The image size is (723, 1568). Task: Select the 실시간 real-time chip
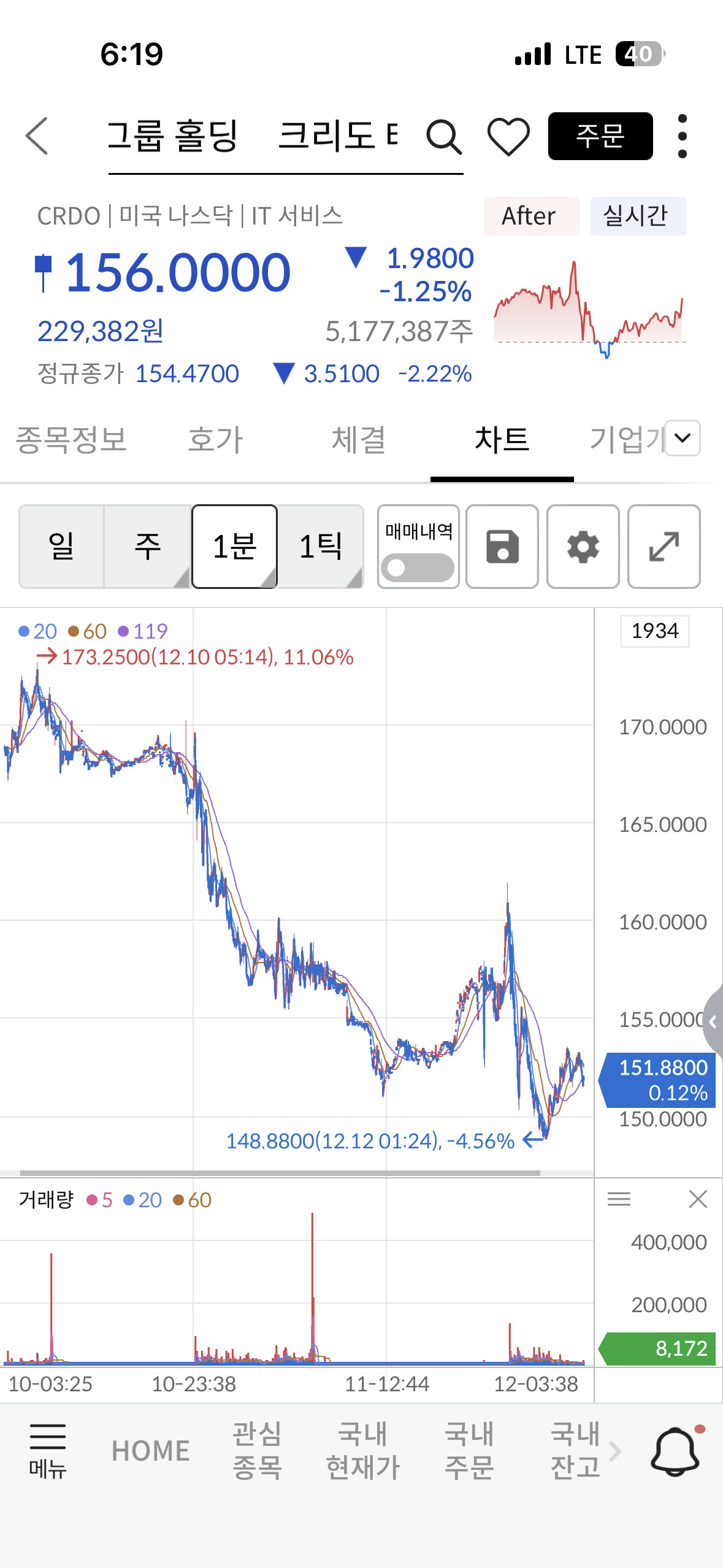point(638,216)
